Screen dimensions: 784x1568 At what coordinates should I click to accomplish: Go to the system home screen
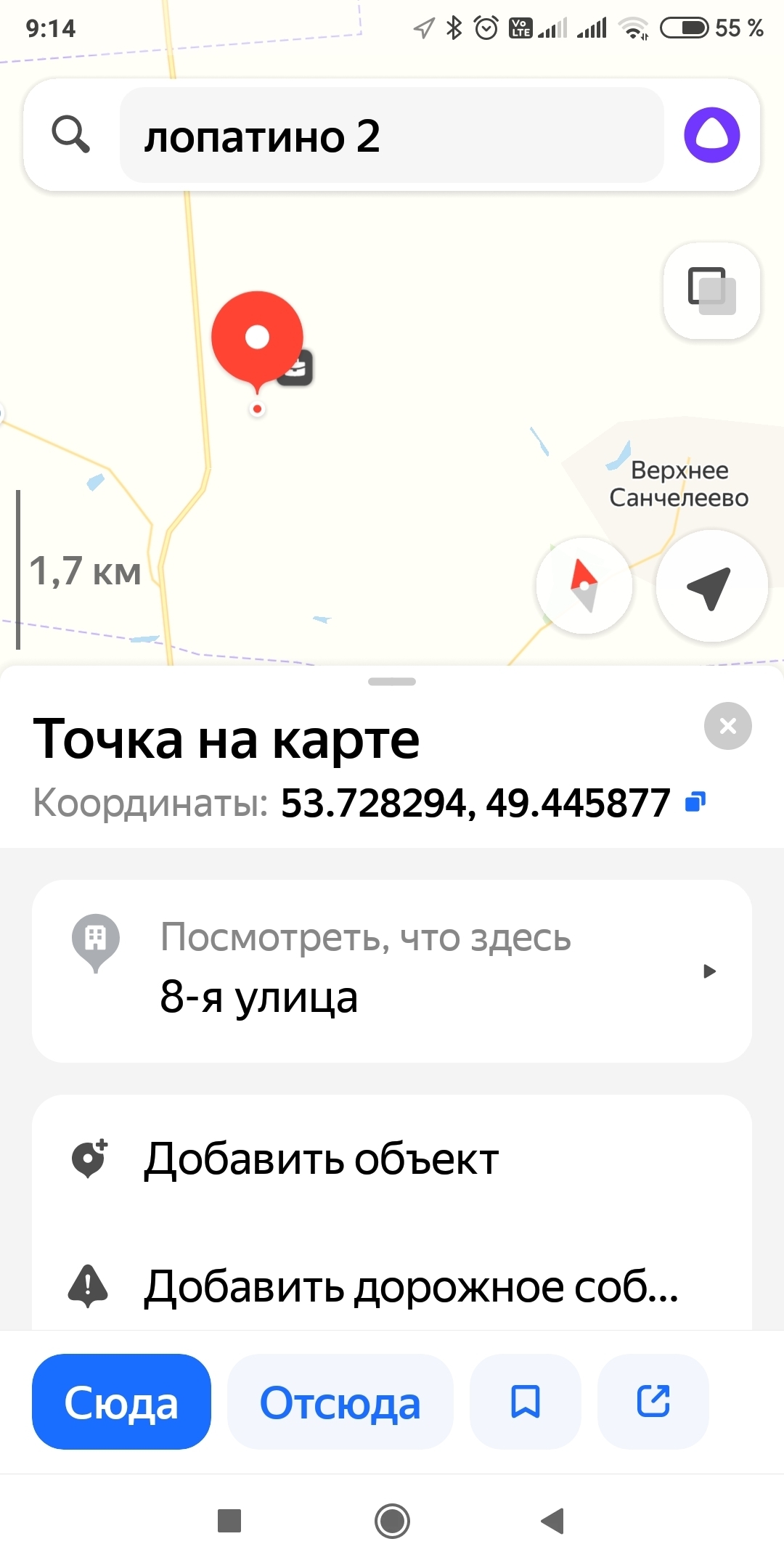(x=392, y=1520)
